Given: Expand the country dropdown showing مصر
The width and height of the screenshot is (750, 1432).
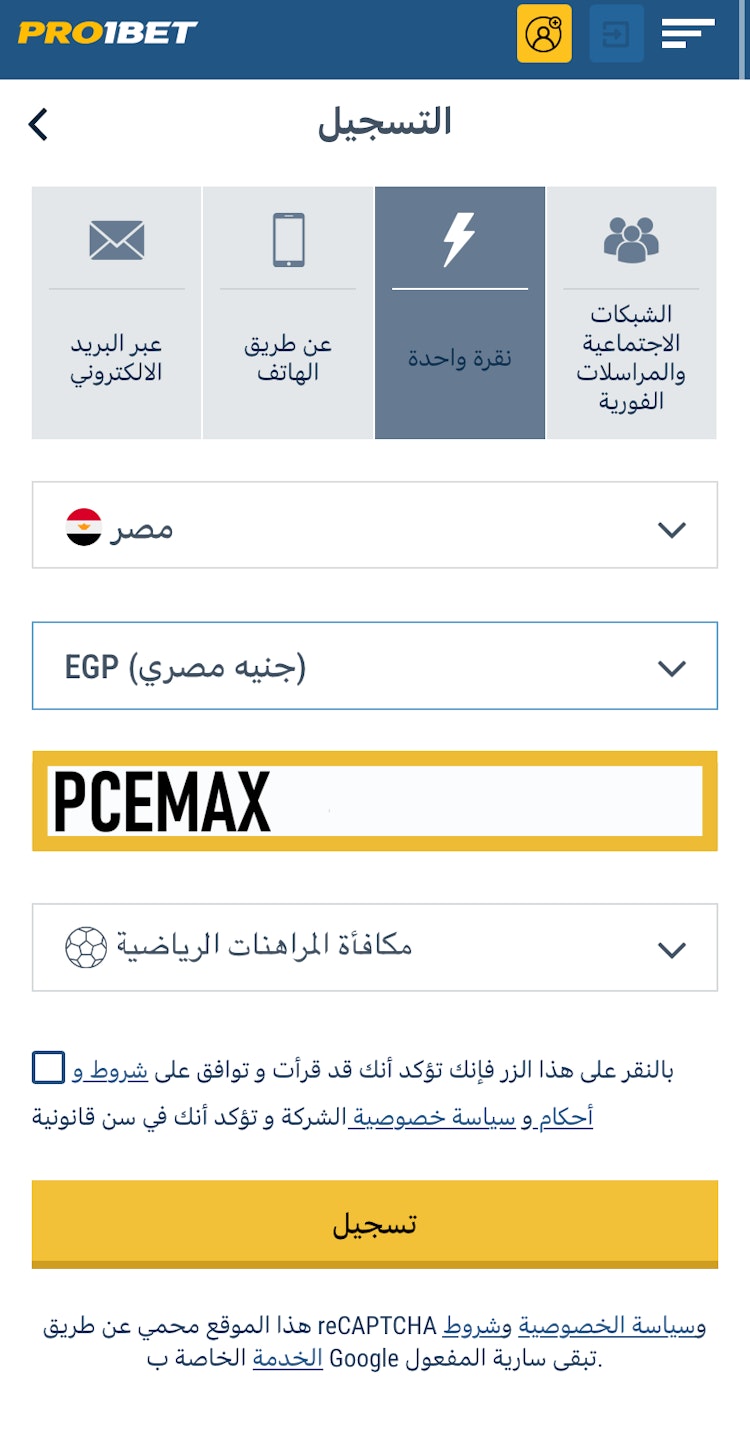Looking at the screenshot, I should click(x=375, y=525).
